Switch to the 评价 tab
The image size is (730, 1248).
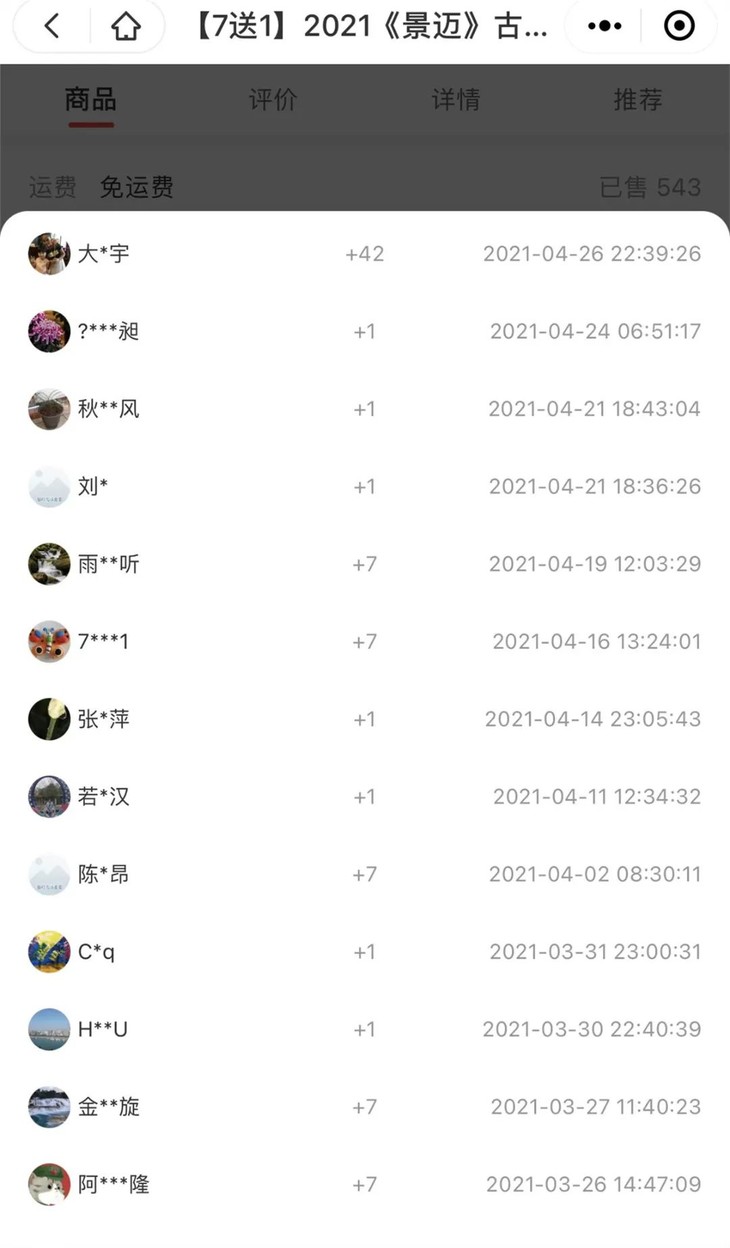271,99
